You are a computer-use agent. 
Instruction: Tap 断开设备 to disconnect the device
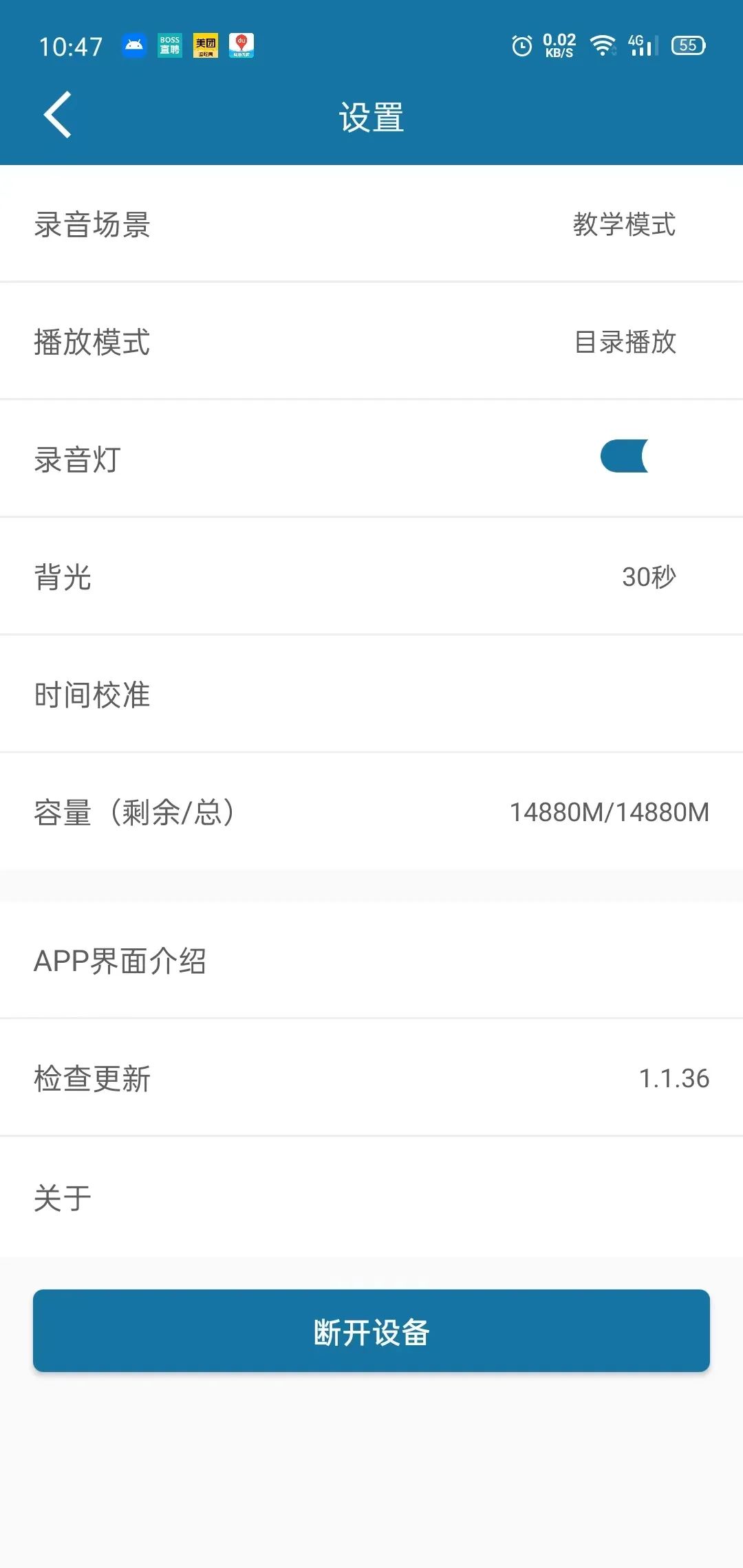pos(371,1331)
